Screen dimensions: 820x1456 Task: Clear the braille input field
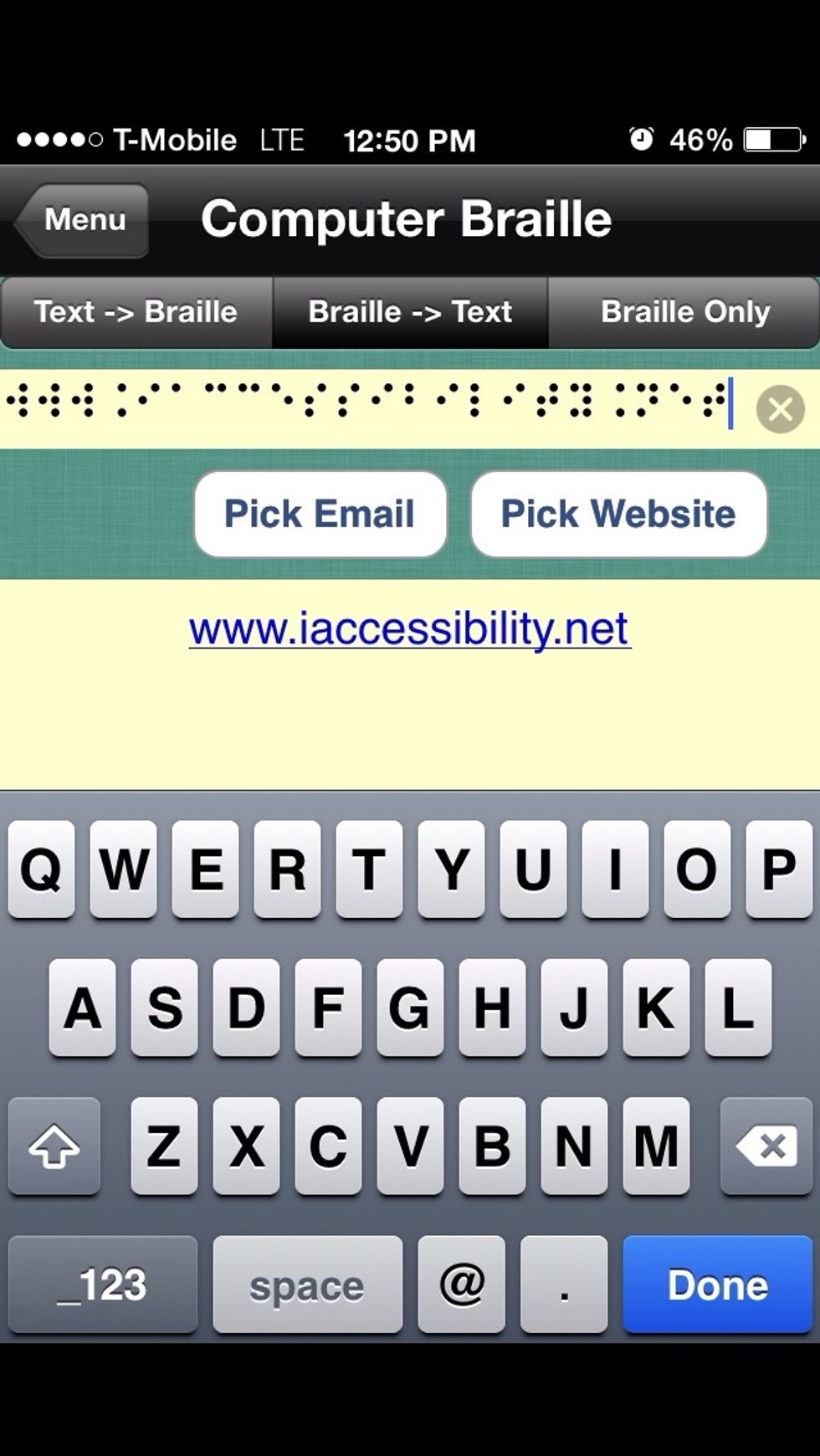[780, 409]
